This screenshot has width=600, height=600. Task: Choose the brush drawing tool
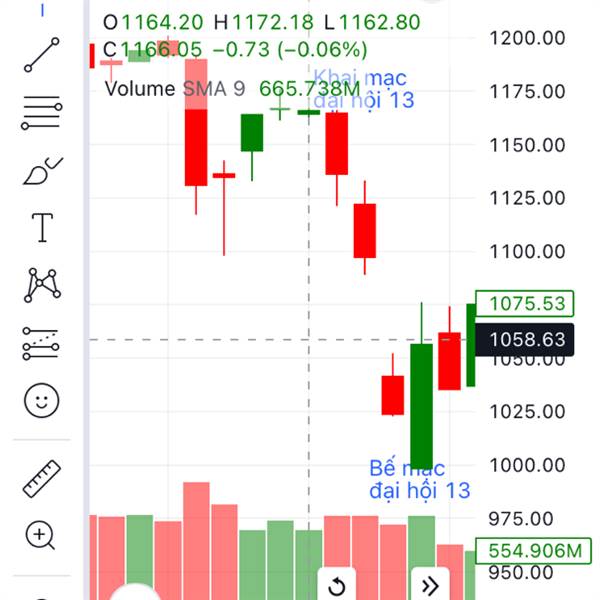click(41, 170)
